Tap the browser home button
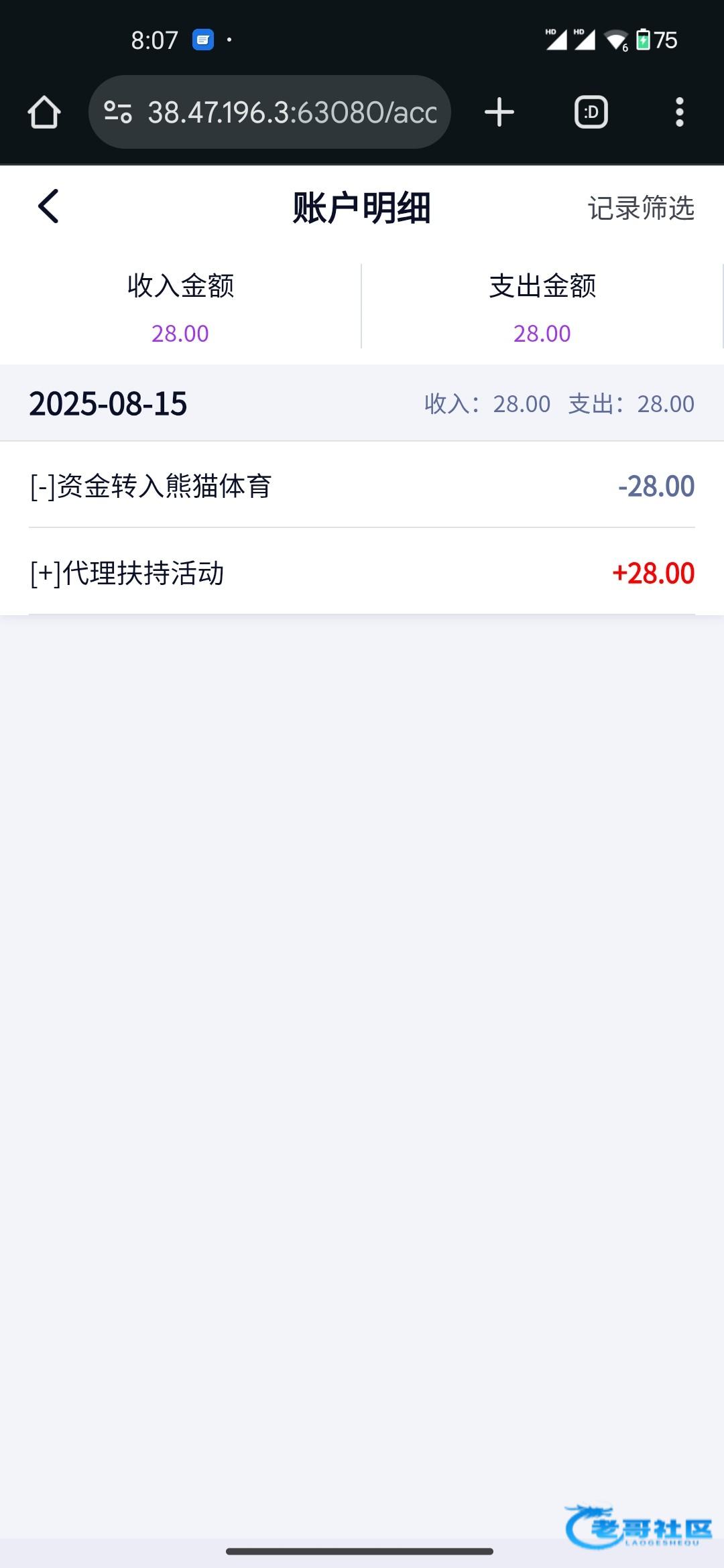The width and height of the screenshot is (724, 1568). (44, 112)
